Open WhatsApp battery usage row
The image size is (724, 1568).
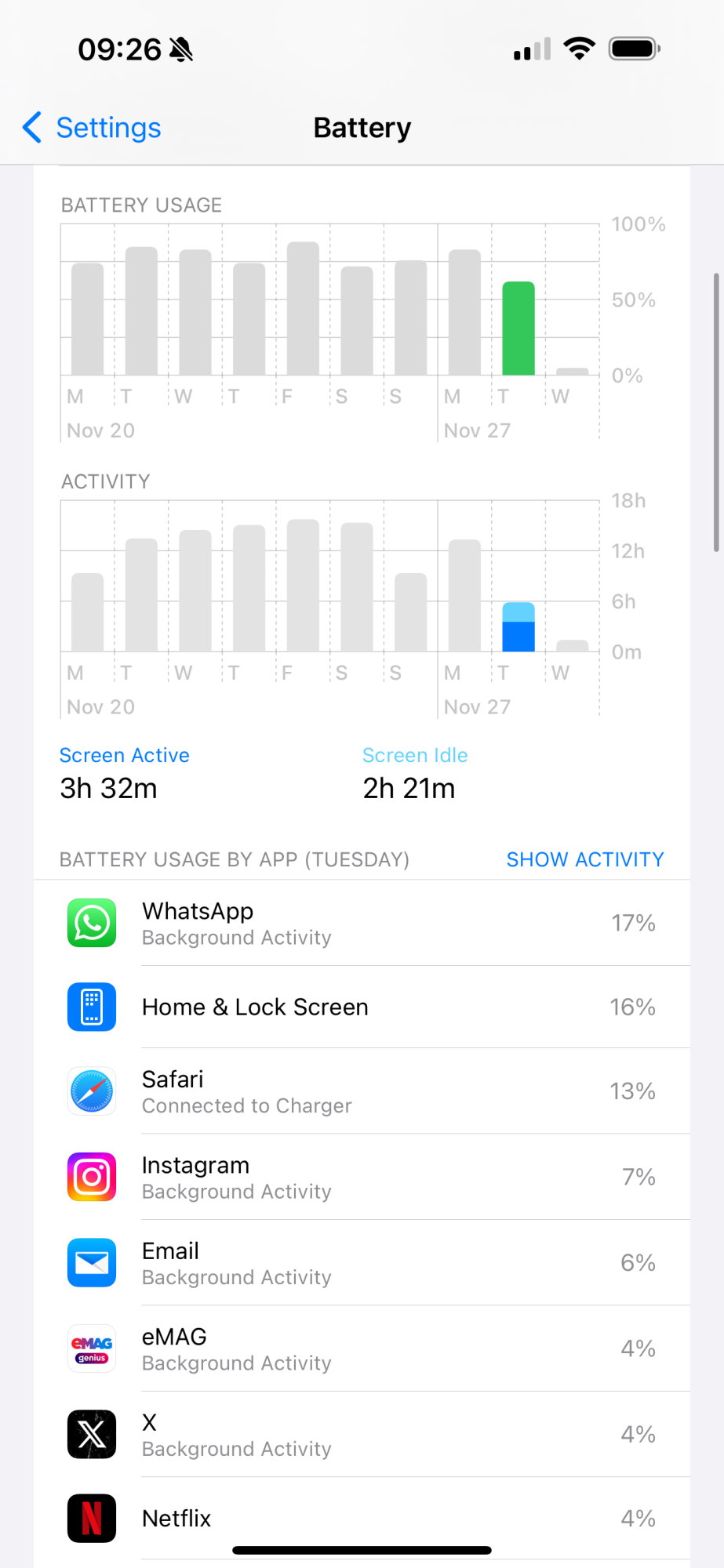[x=362, y=924]
